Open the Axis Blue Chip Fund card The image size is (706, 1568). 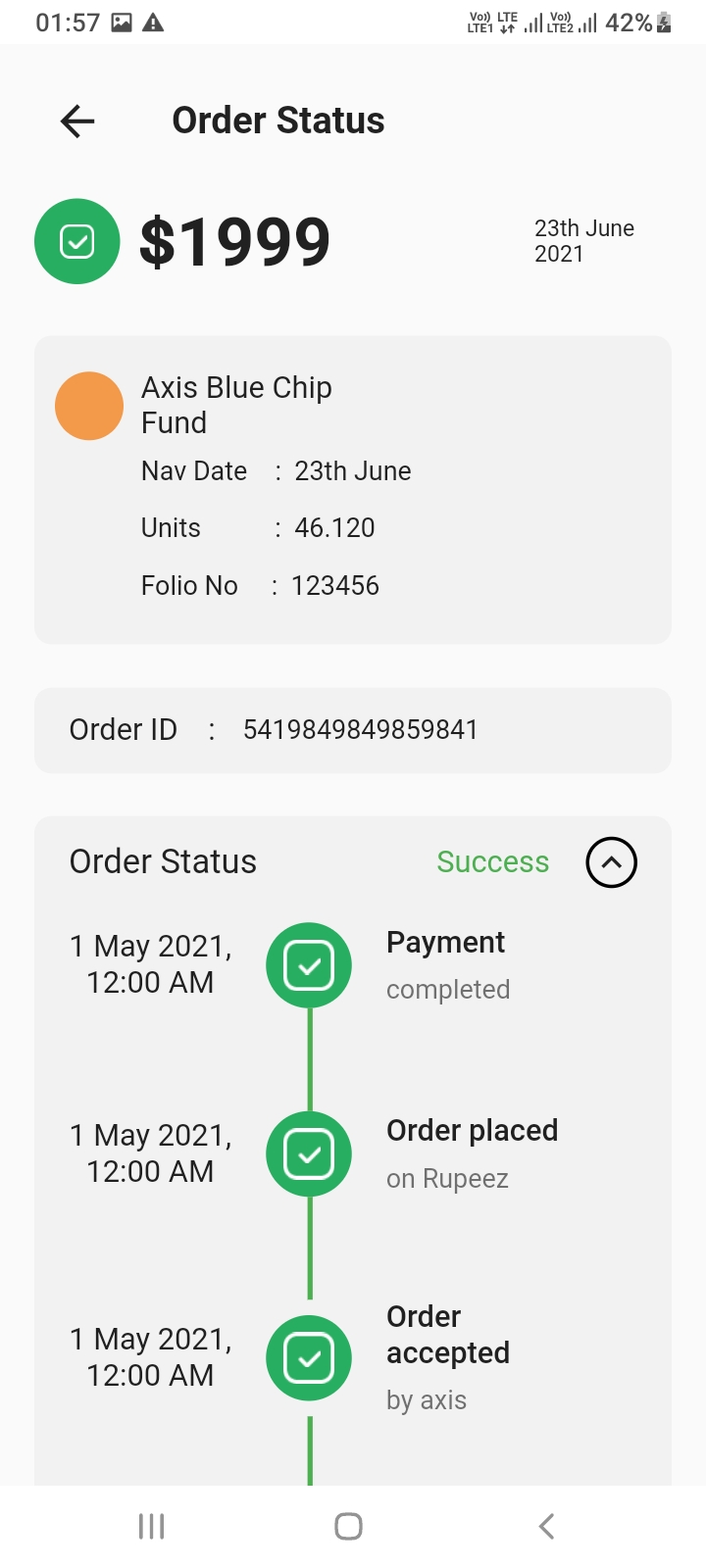[352, 490]
